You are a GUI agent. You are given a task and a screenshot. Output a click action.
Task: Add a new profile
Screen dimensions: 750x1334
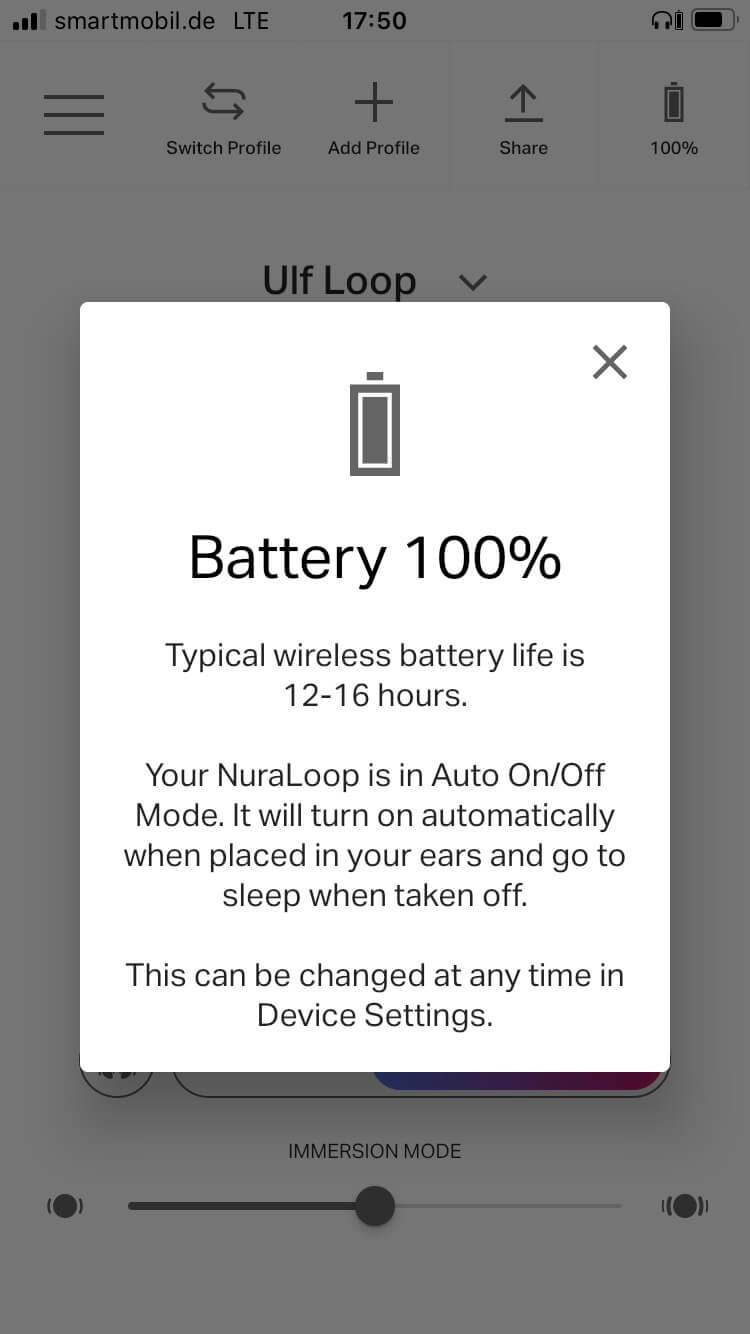click(373, 120)
